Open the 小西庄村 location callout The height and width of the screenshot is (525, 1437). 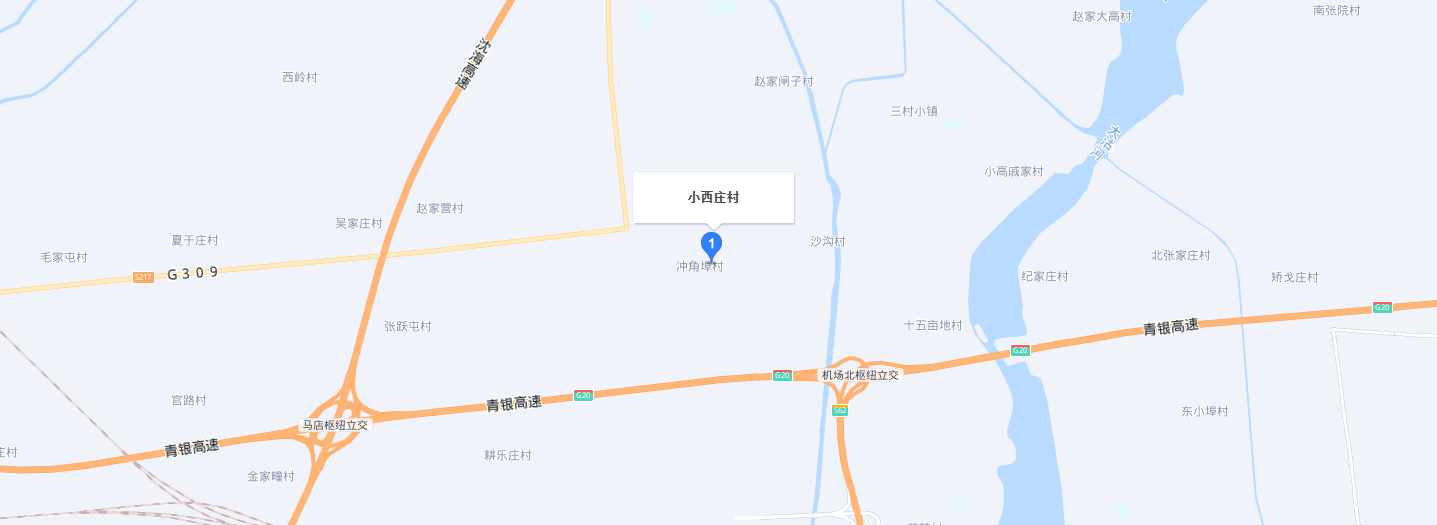[713, 198]
